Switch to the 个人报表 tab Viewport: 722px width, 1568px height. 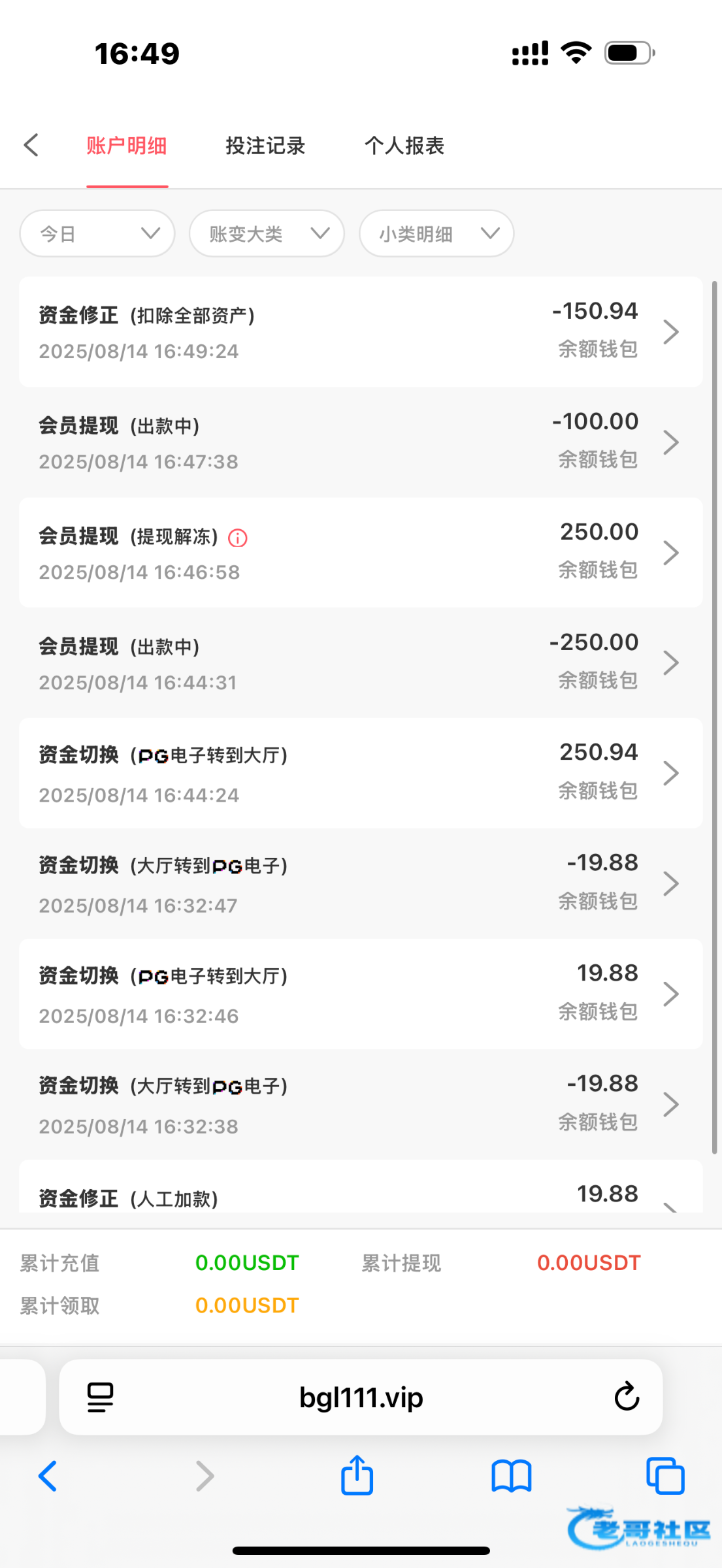(404, 146)
